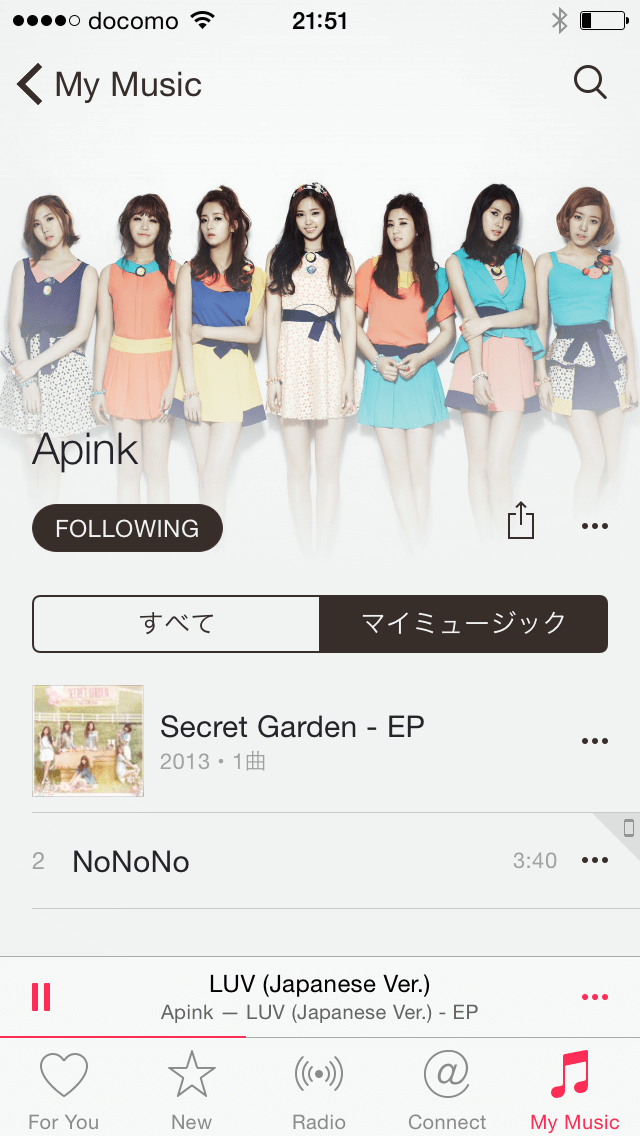Expand the LUV (Japanese Ver.) mini player
The width and height of the screenshot is (640, 1136).
coord(319,997)
